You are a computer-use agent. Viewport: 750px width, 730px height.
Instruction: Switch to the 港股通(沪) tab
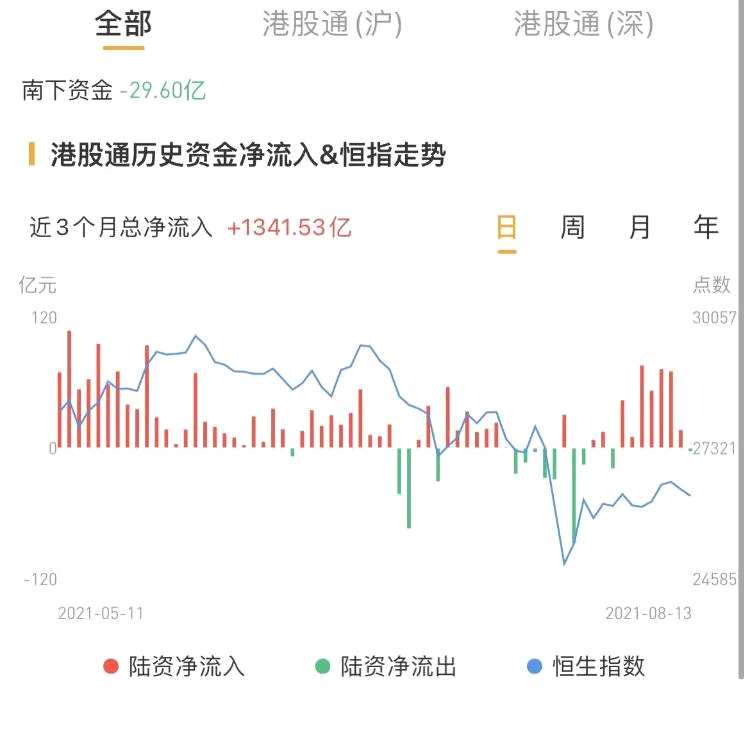click(332, 23)
